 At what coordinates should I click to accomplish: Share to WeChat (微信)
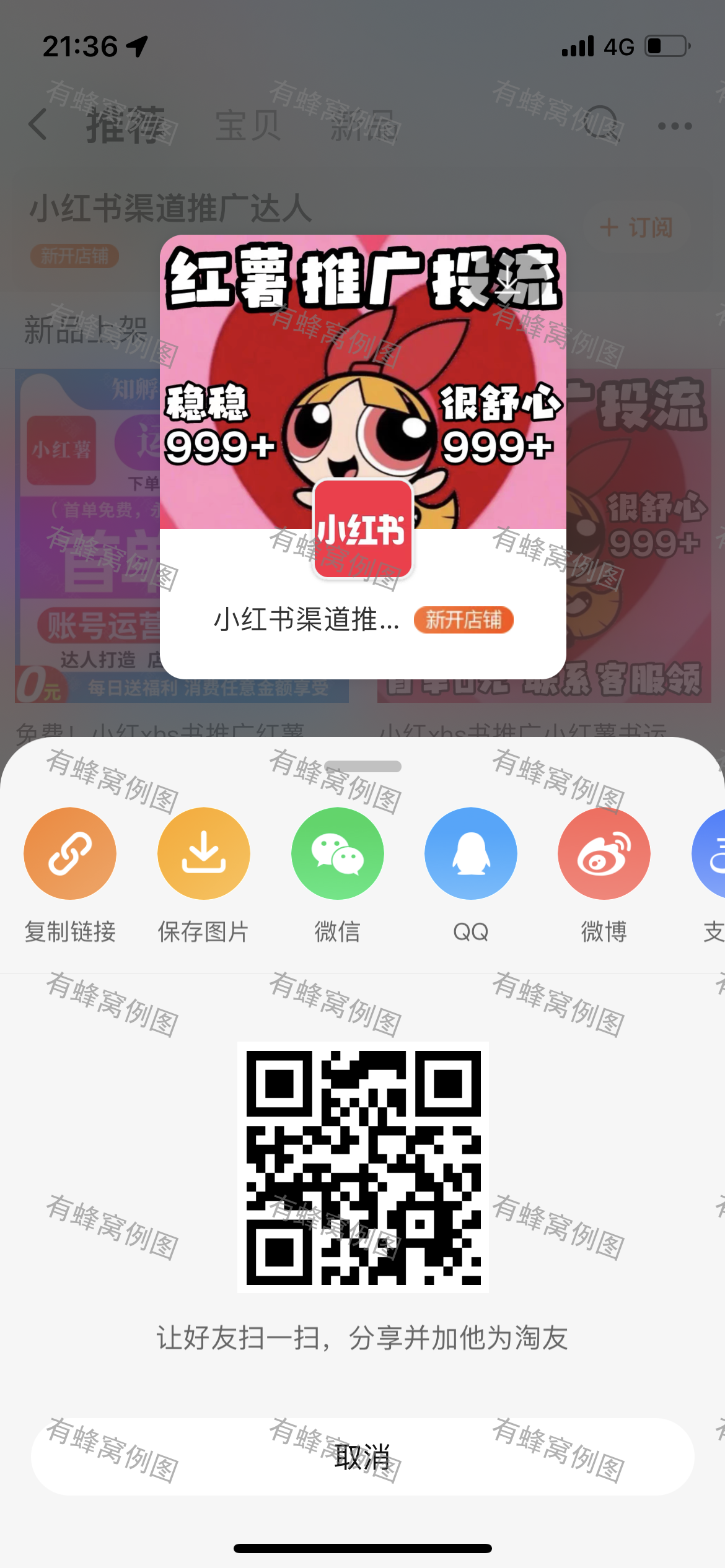coord(337,853)
